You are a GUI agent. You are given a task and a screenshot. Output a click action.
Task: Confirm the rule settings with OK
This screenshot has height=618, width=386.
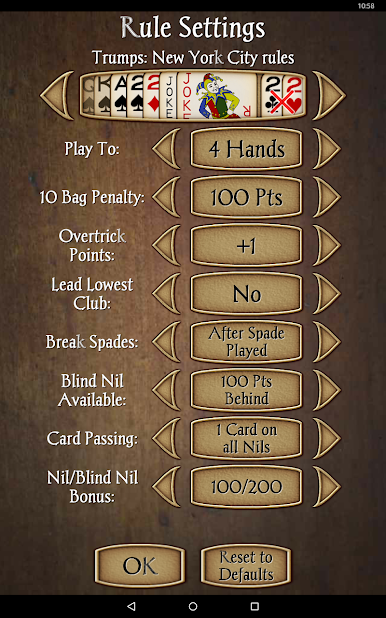coord(140,566)
